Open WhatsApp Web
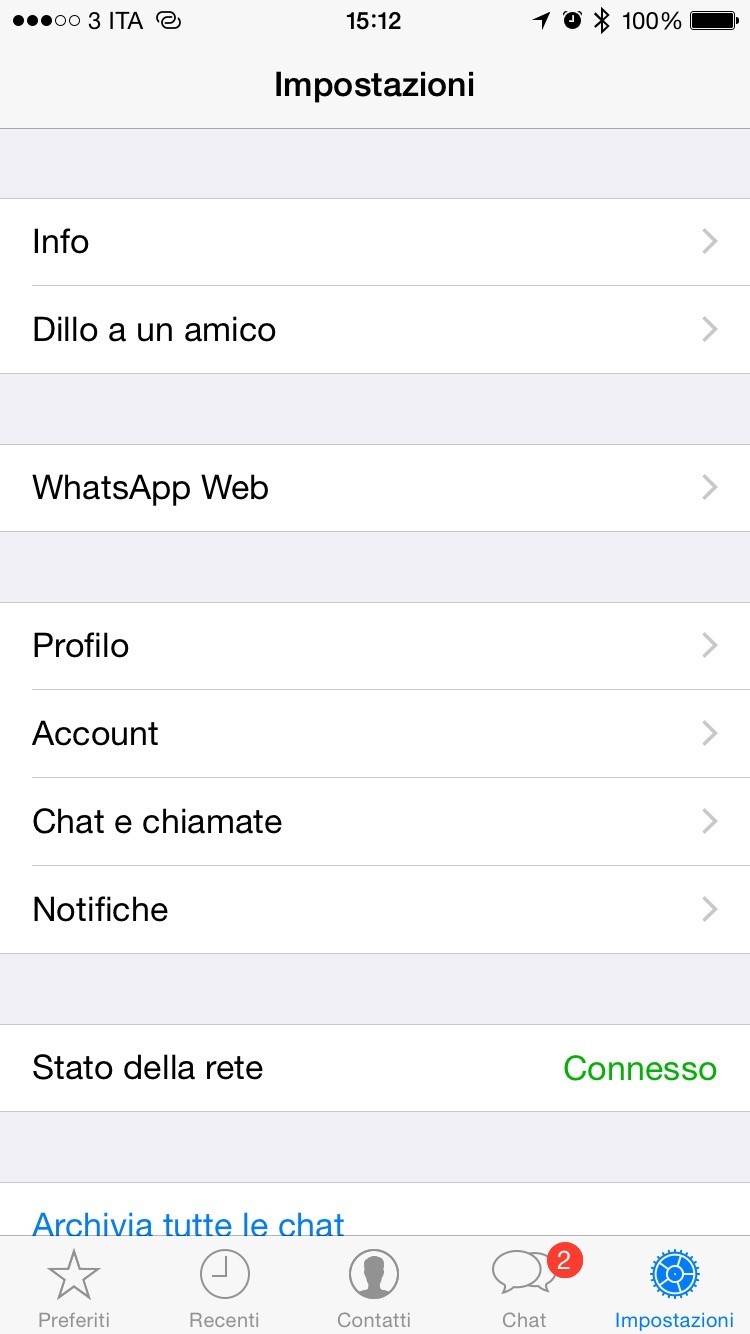 click(375, 488)
